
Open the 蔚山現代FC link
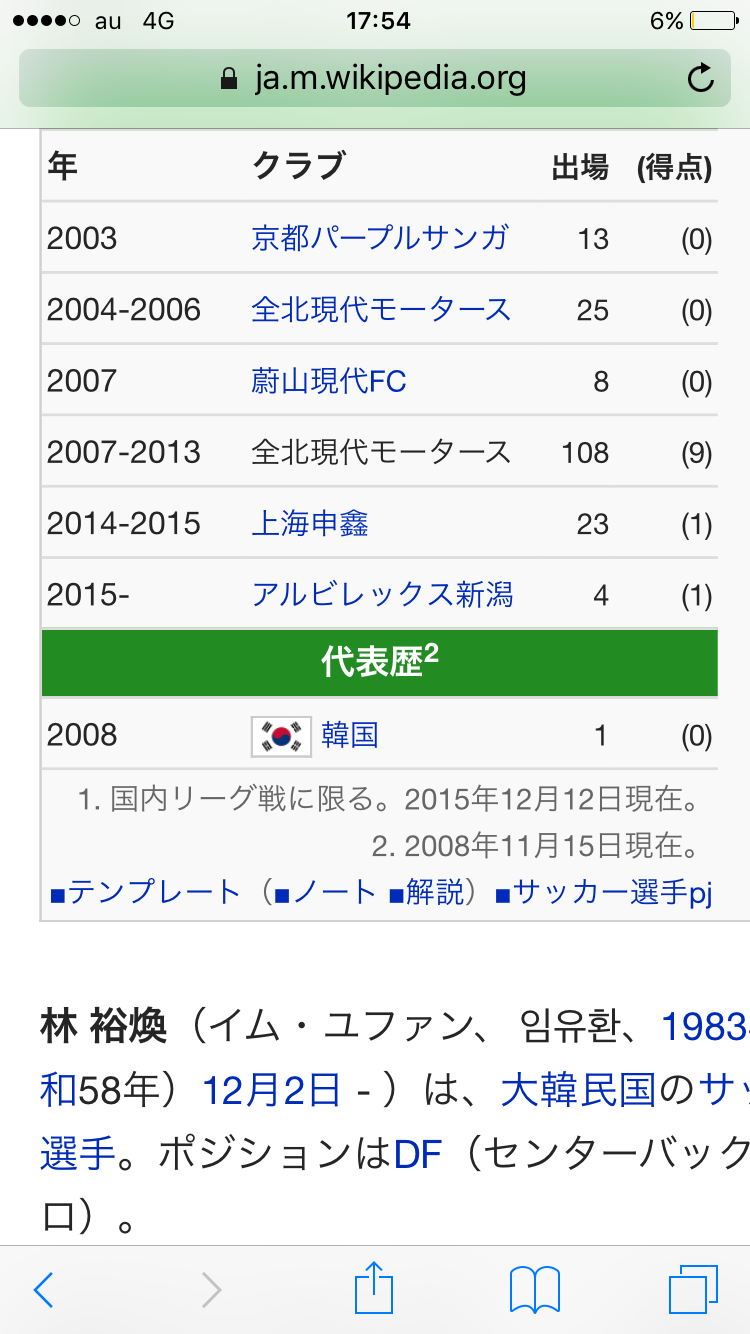coord(329,381)
